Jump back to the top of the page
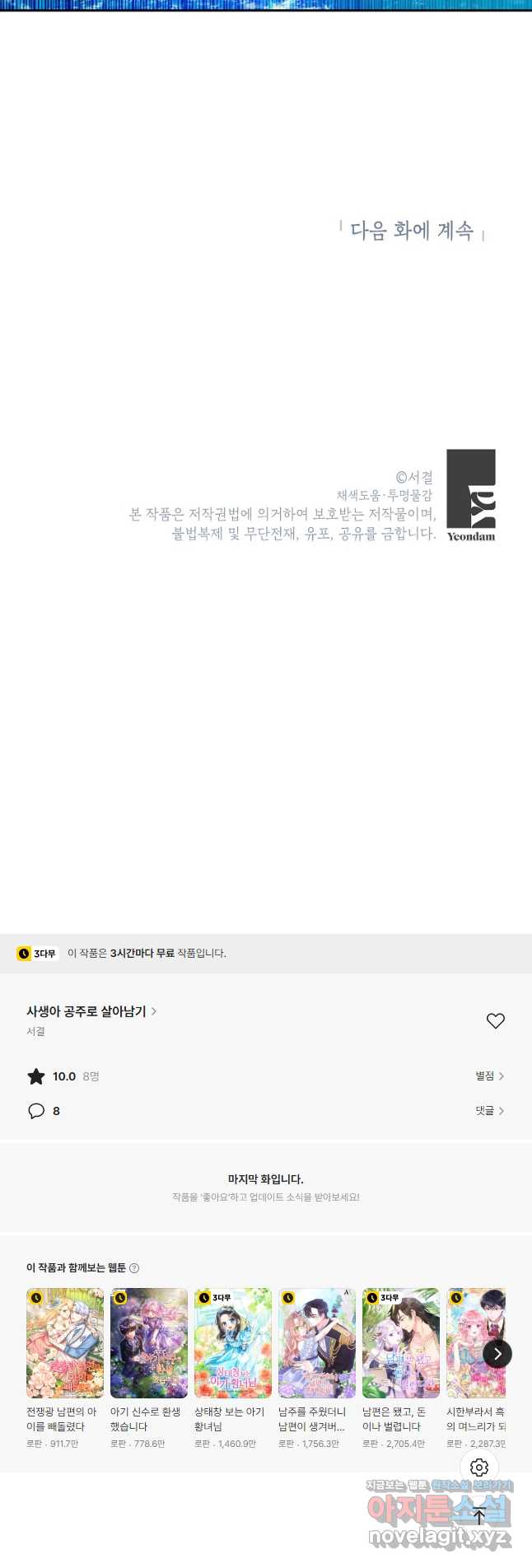This screenshot has width=532, height=1568. pos(479,1516)
